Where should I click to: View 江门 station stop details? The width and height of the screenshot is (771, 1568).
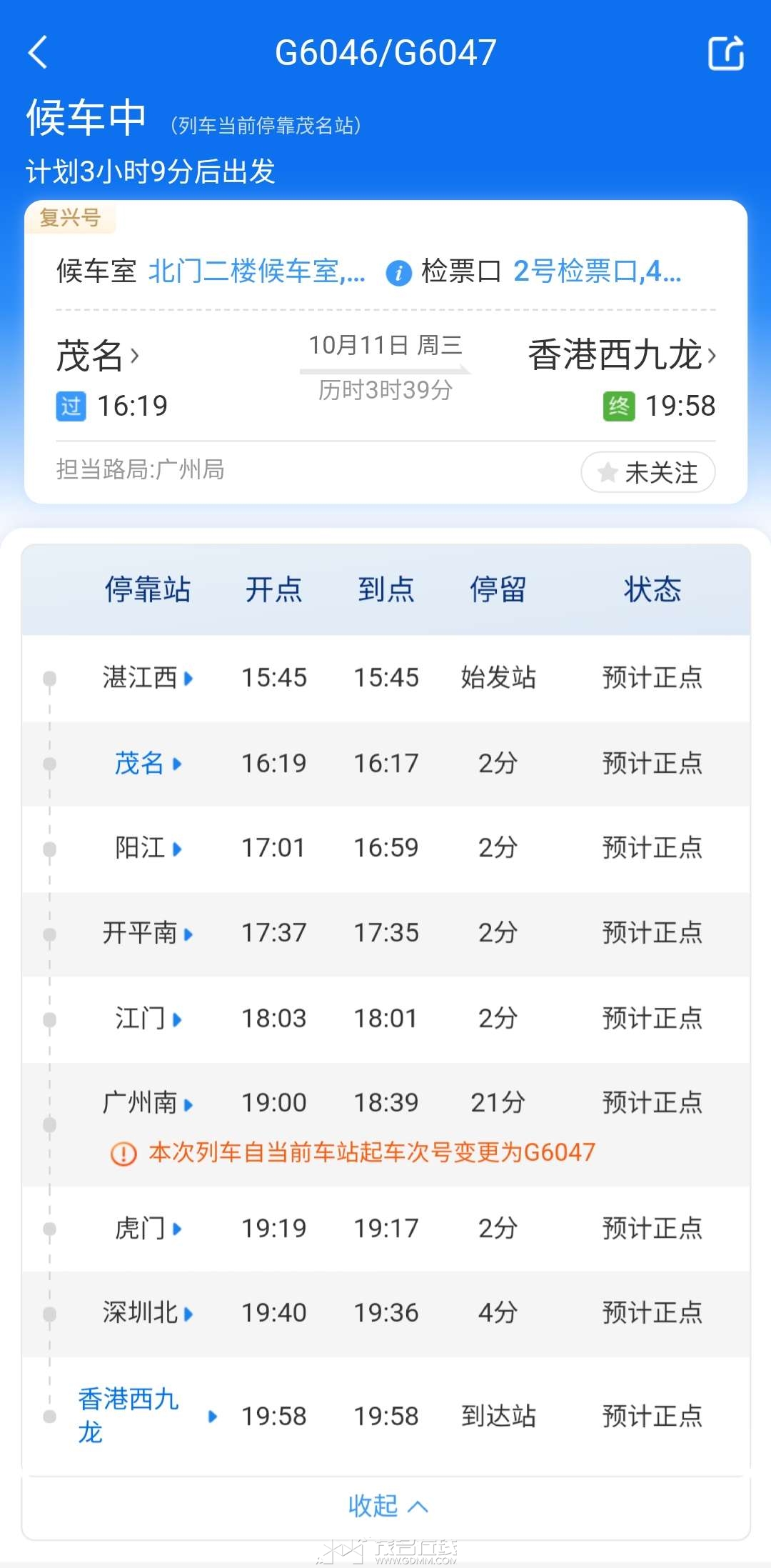(148, 1018)
